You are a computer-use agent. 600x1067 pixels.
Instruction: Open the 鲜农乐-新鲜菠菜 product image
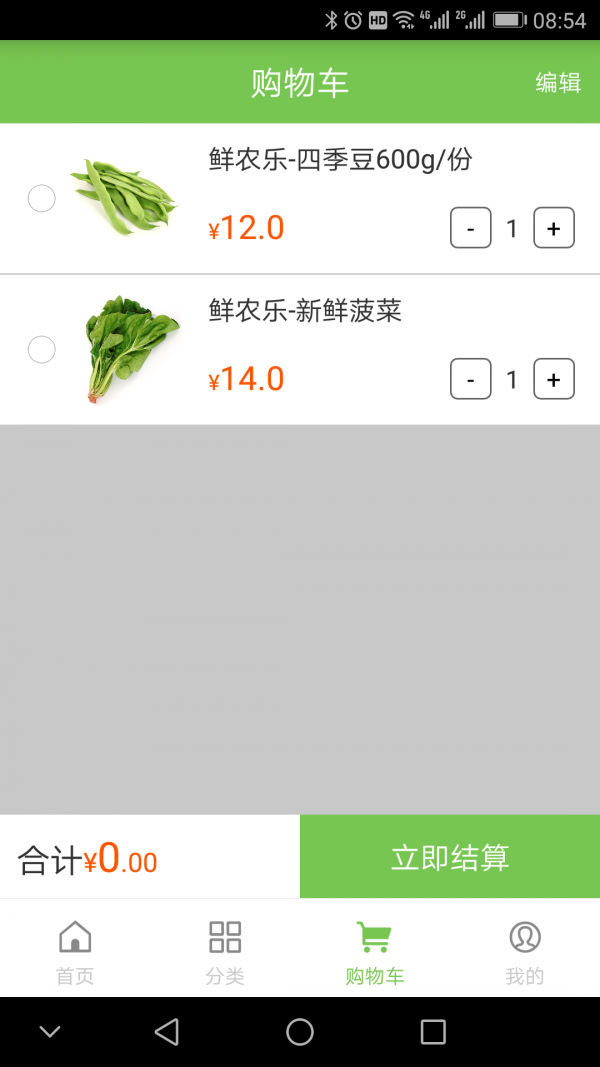[131, 348]
